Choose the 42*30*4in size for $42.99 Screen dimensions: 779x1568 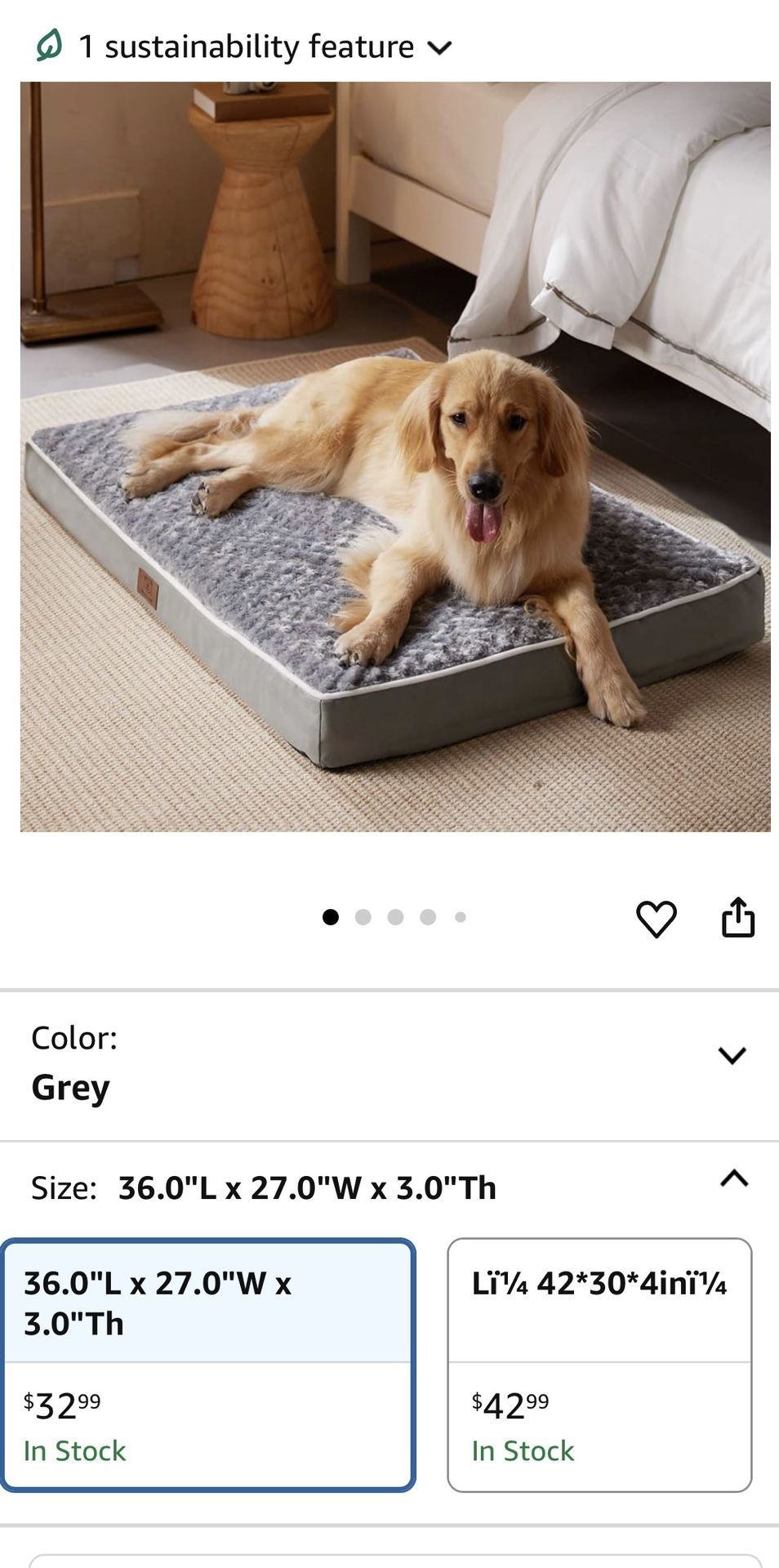[599, 1364]
